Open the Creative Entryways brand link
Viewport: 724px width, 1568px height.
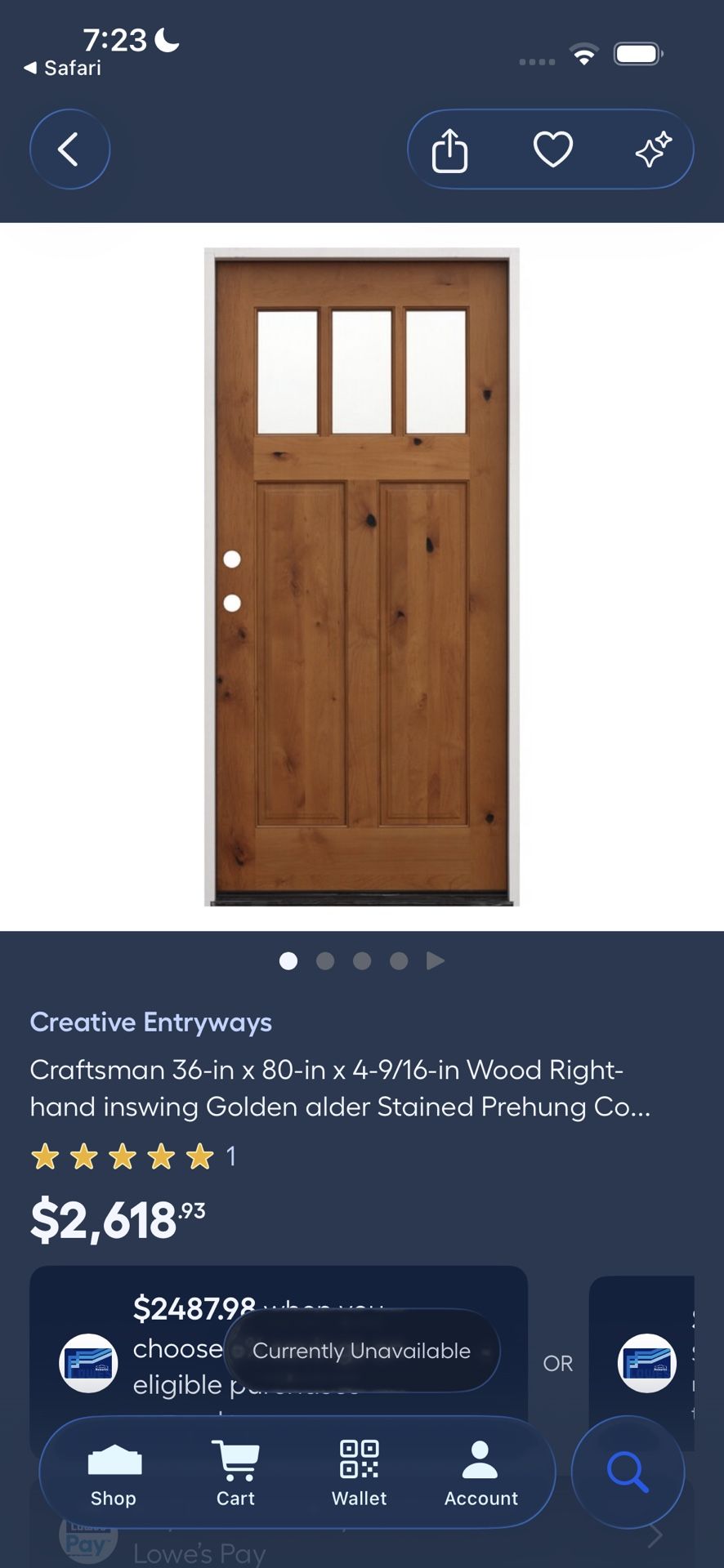click(x=150, y=1022)
